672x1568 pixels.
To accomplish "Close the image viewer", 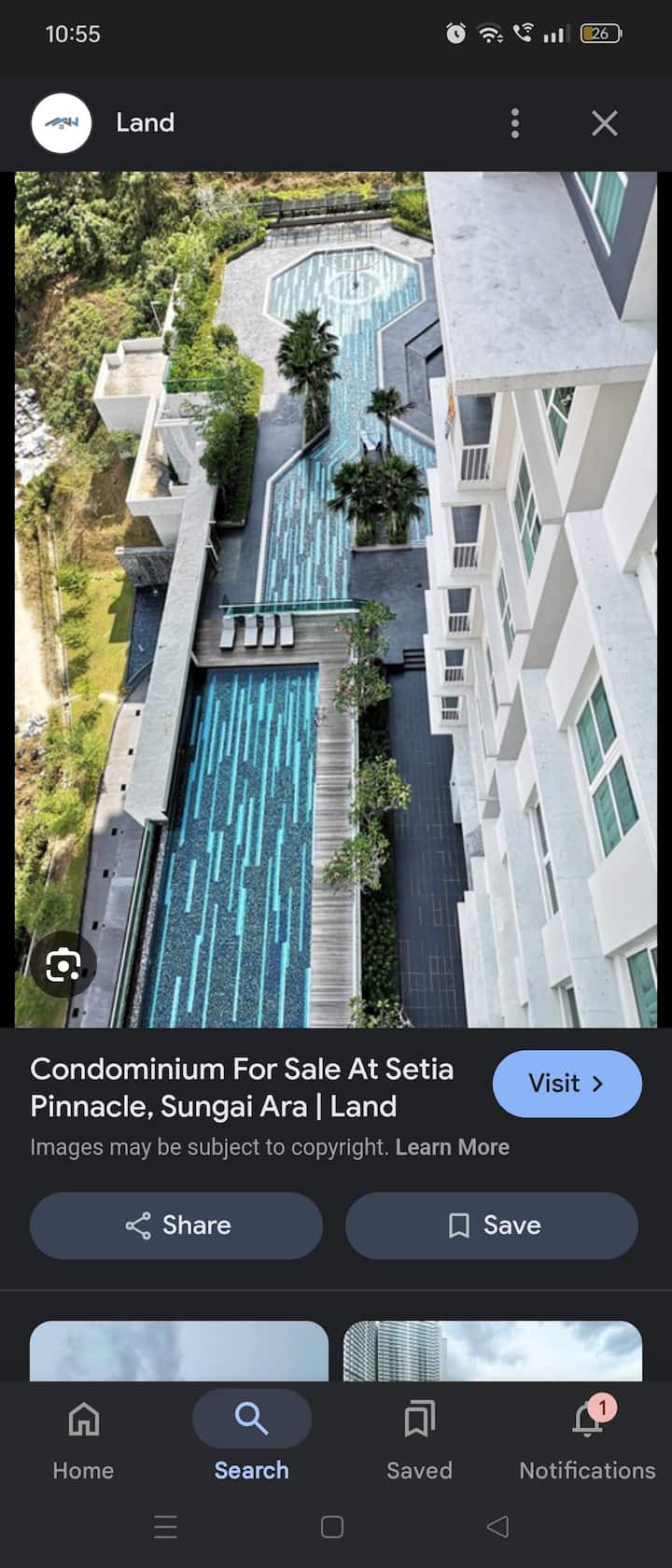I will point(604,123).
